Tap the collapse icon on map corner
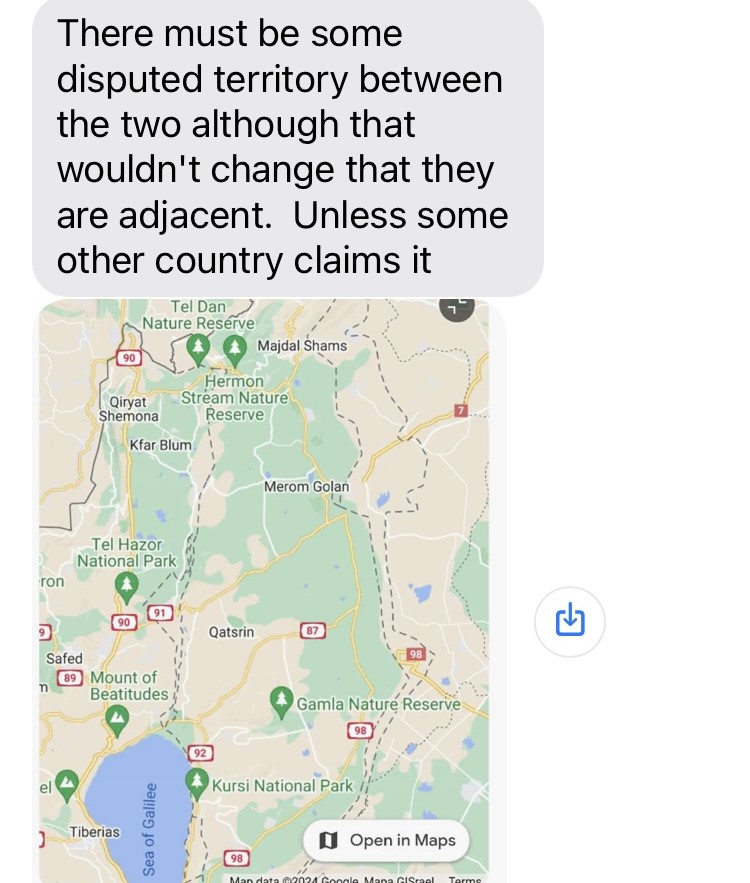The image size is (750, 883). (456, 306)
